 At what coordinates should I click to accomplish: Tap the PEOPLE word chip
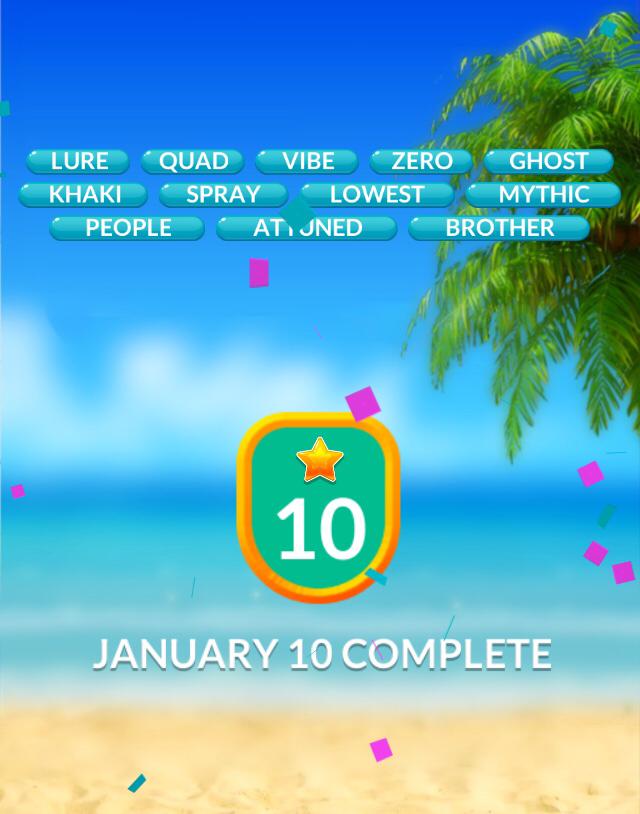pos(127,227)
